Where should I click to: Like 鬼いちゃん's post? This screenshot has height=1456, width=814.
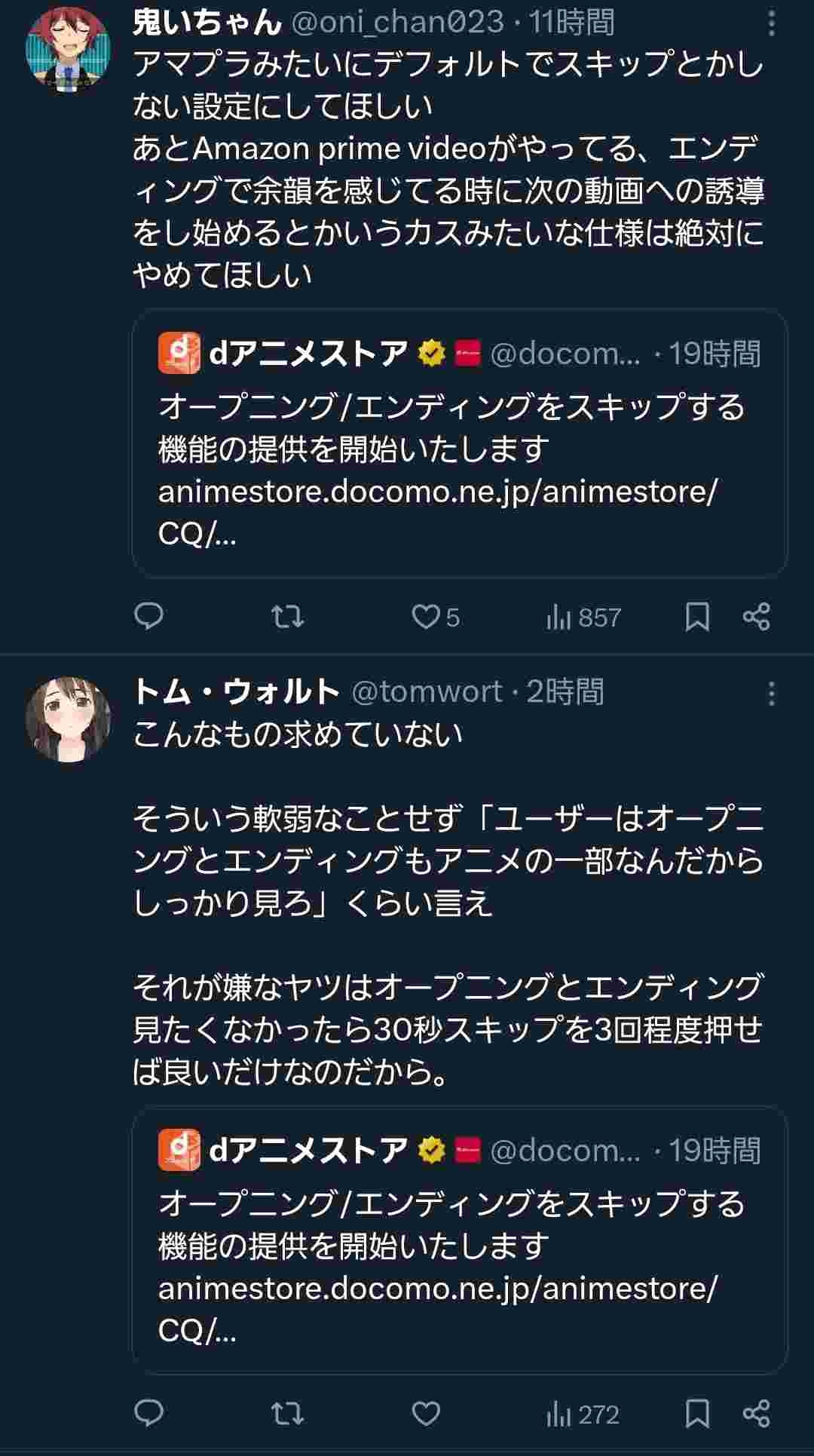[427, 617]
